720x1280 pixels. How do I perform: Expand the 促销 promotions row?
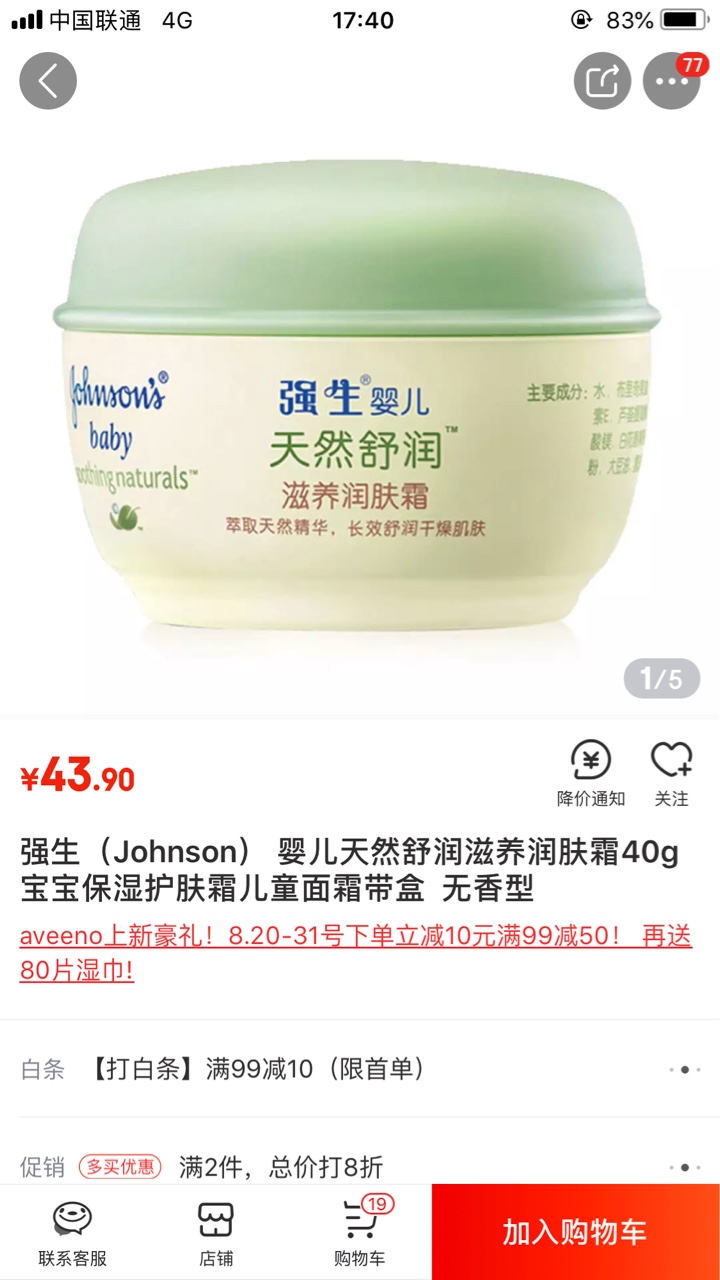360,1166
